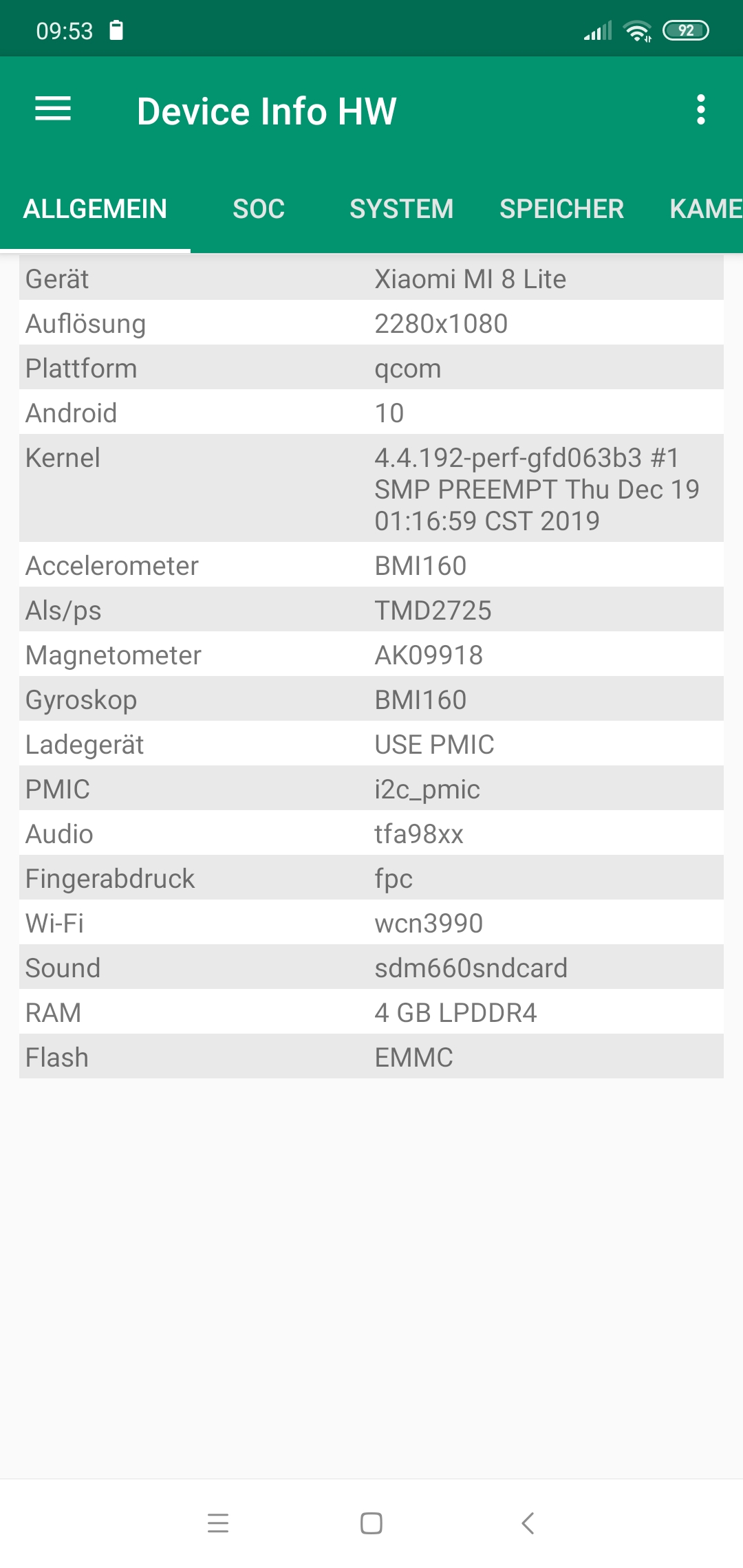Tap the system back button
Screen dimensions: 743x1568
(528, 1523)
